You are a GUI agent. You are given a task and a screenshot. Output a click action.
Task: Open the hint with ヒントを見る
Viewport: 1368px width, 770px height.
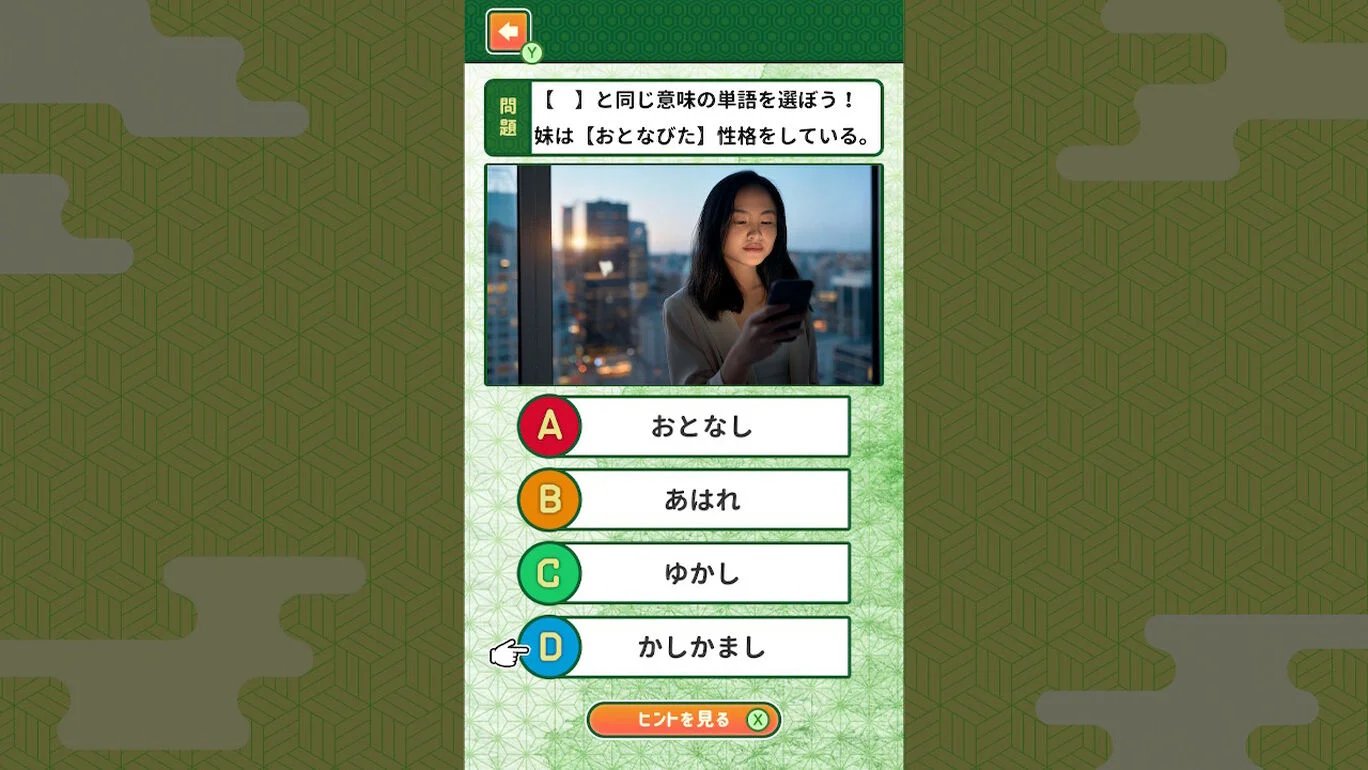tap(684, 720)
